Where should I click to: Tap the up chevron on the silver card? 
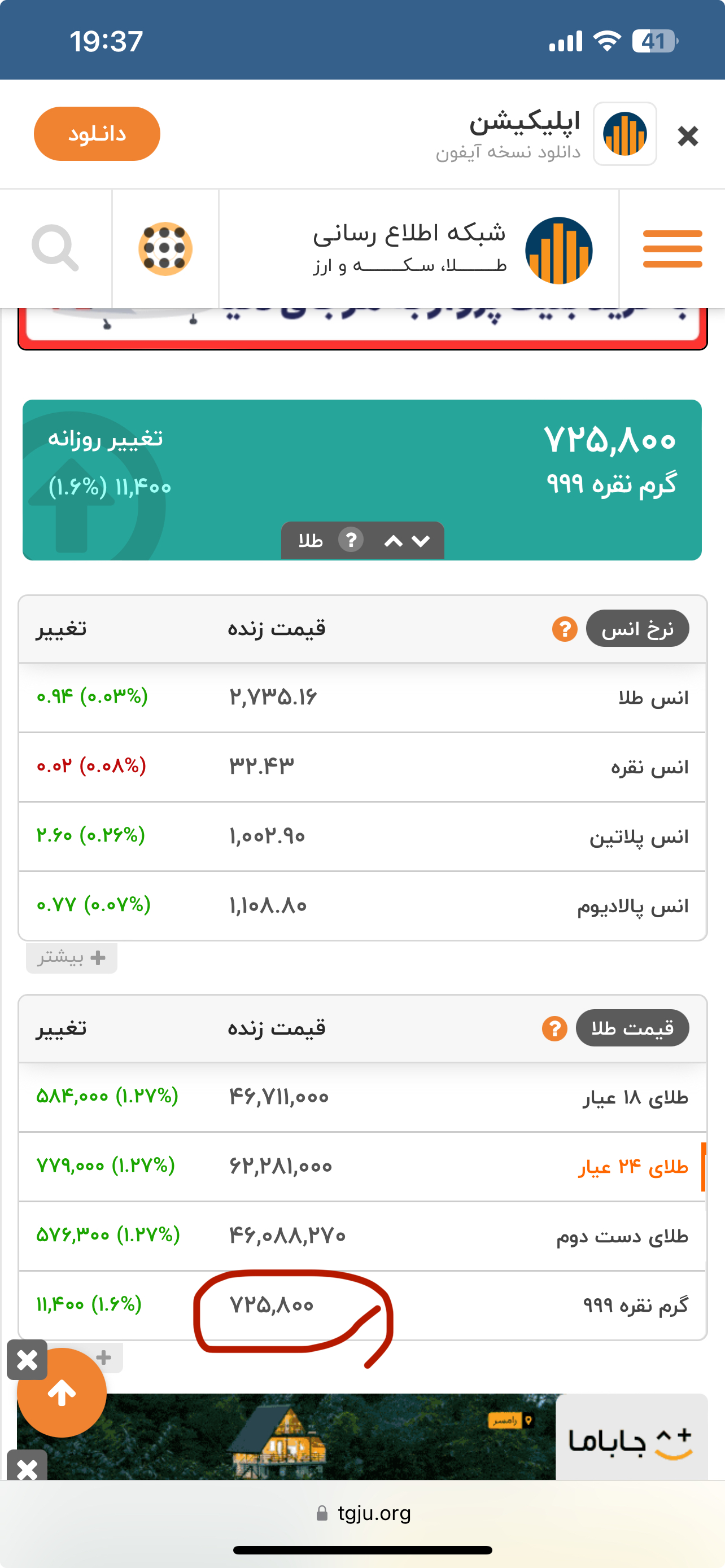[393, 541]
